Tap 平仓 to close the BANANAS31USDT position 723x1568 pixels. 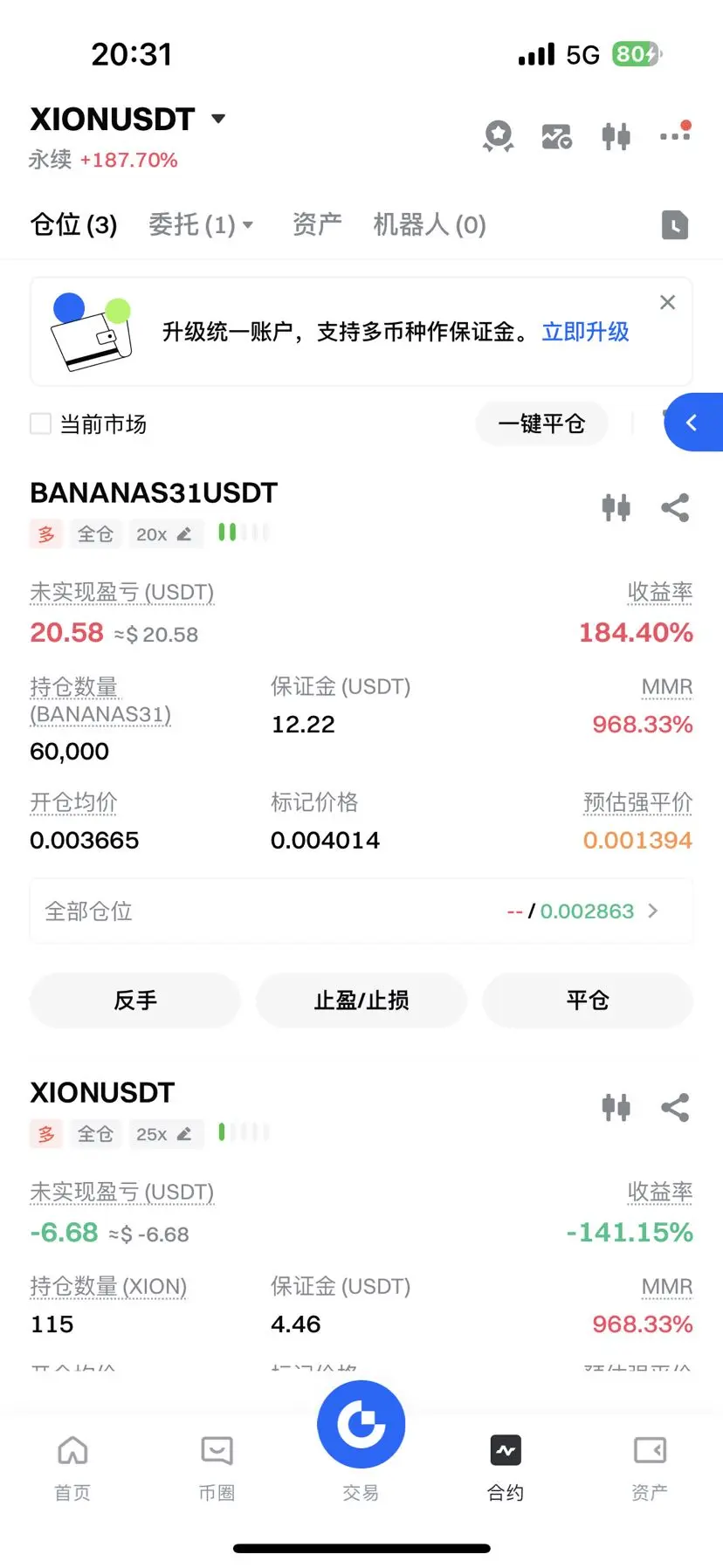click(588, 1001)
